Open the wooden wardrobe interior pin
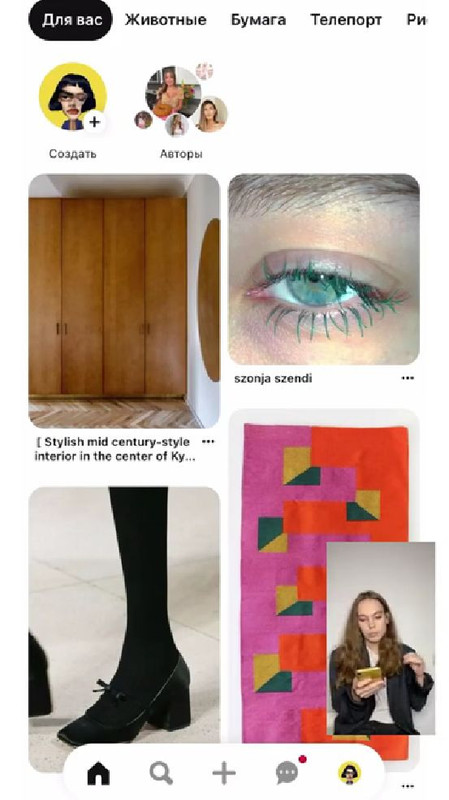The width and height of the screenshot is (449, 800). tap(124, 301)
